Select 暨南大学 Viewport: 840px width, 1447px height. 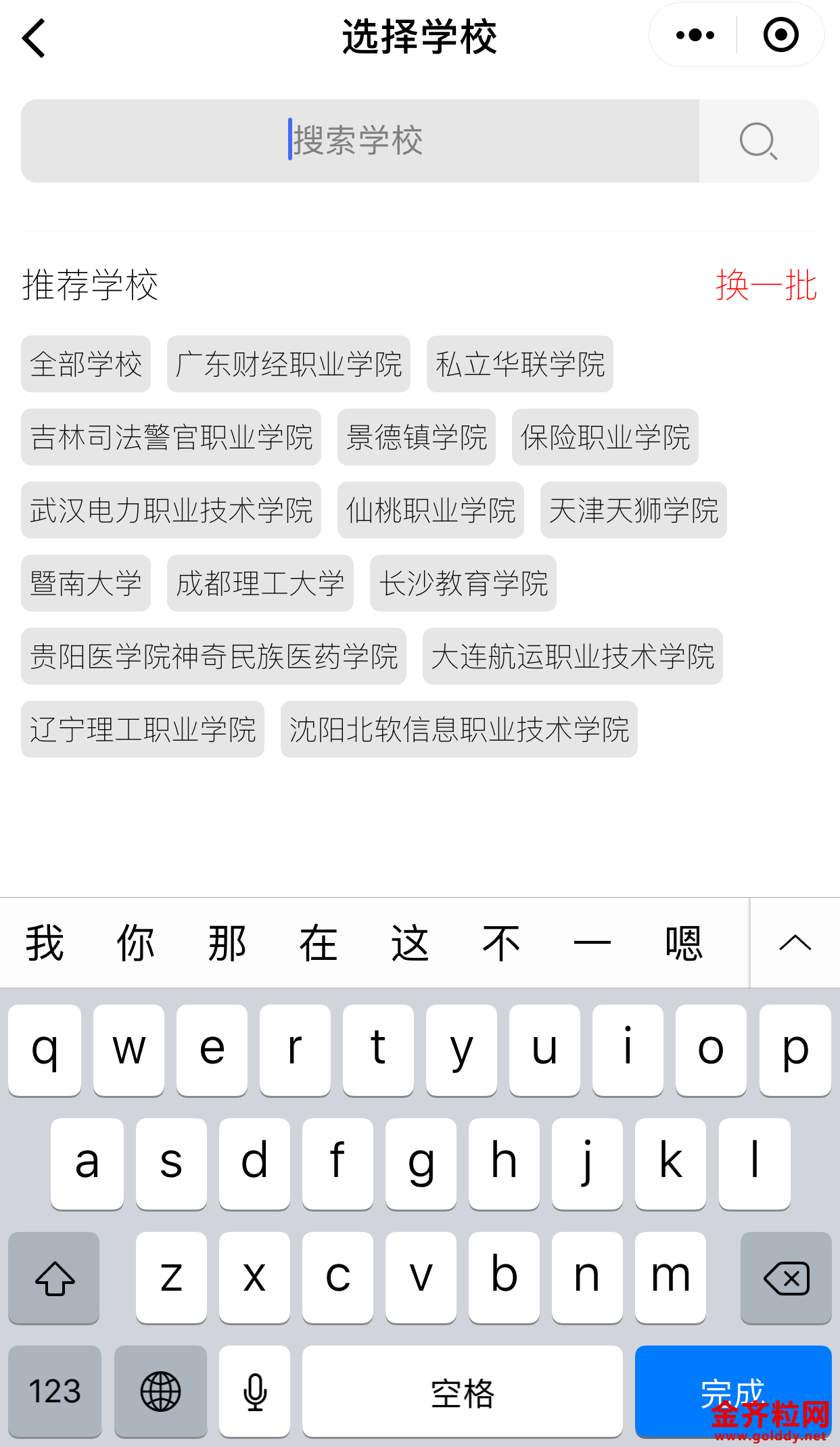point(86,583)
